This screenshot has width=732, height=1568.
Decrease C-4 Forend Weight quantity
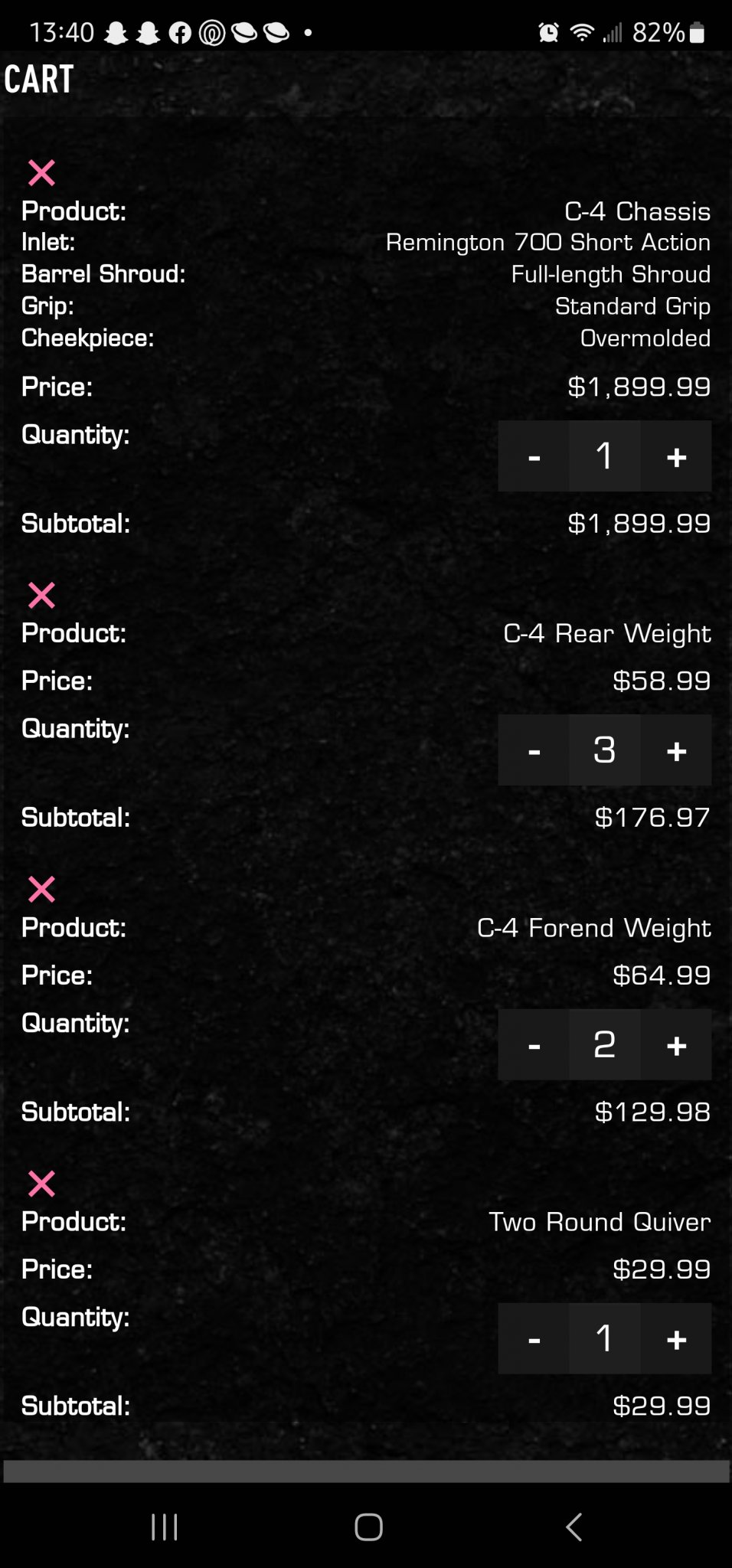click(534, 1045)
